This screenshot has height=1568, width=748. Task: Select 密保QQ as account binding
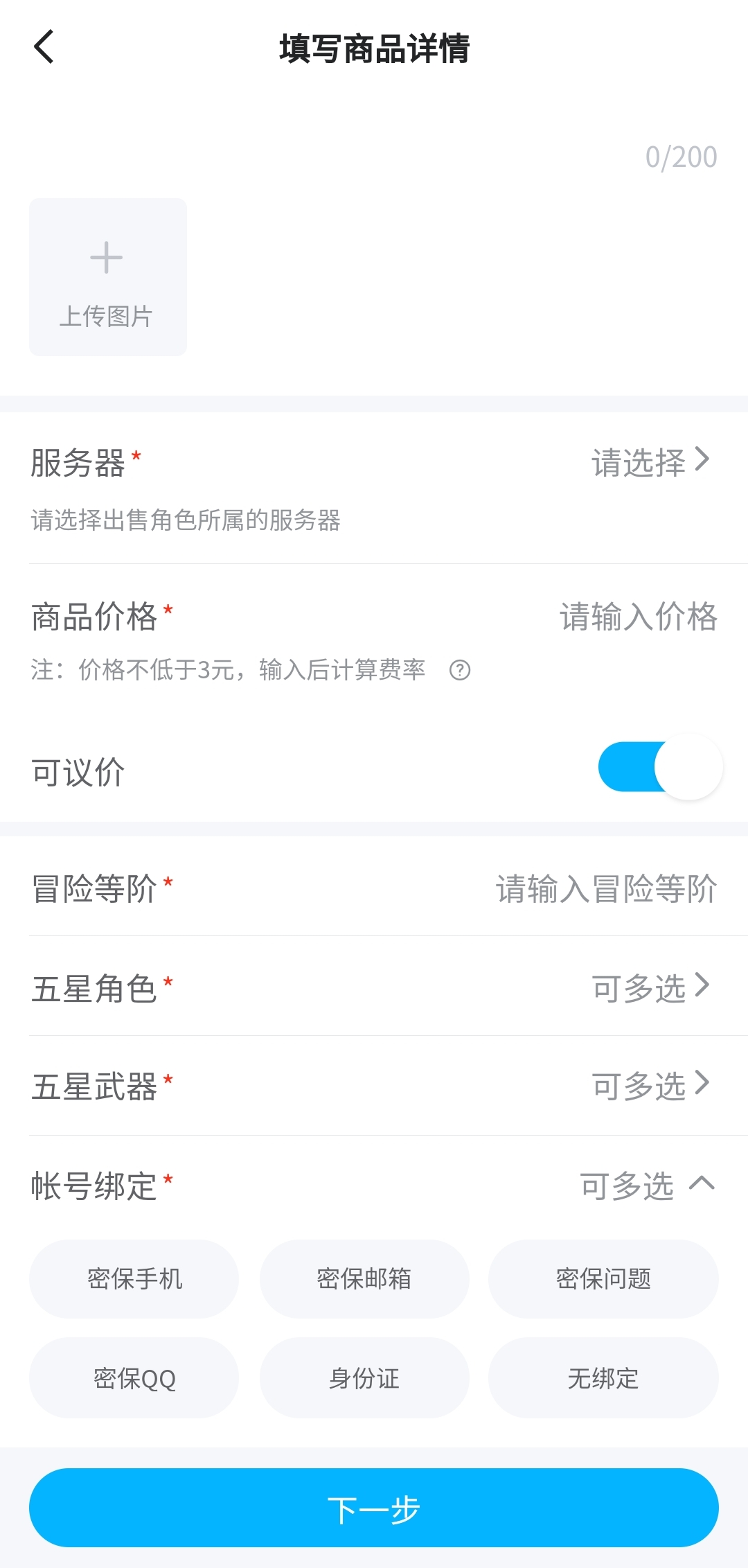pos(134,1378)
